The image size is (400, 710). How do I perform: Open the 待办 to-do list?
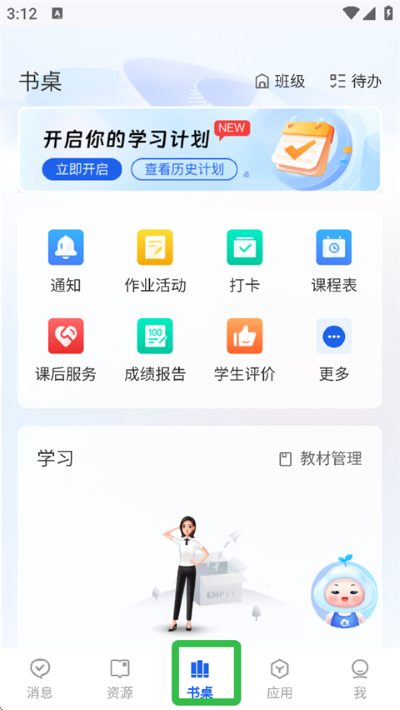[x=356, y=82]
